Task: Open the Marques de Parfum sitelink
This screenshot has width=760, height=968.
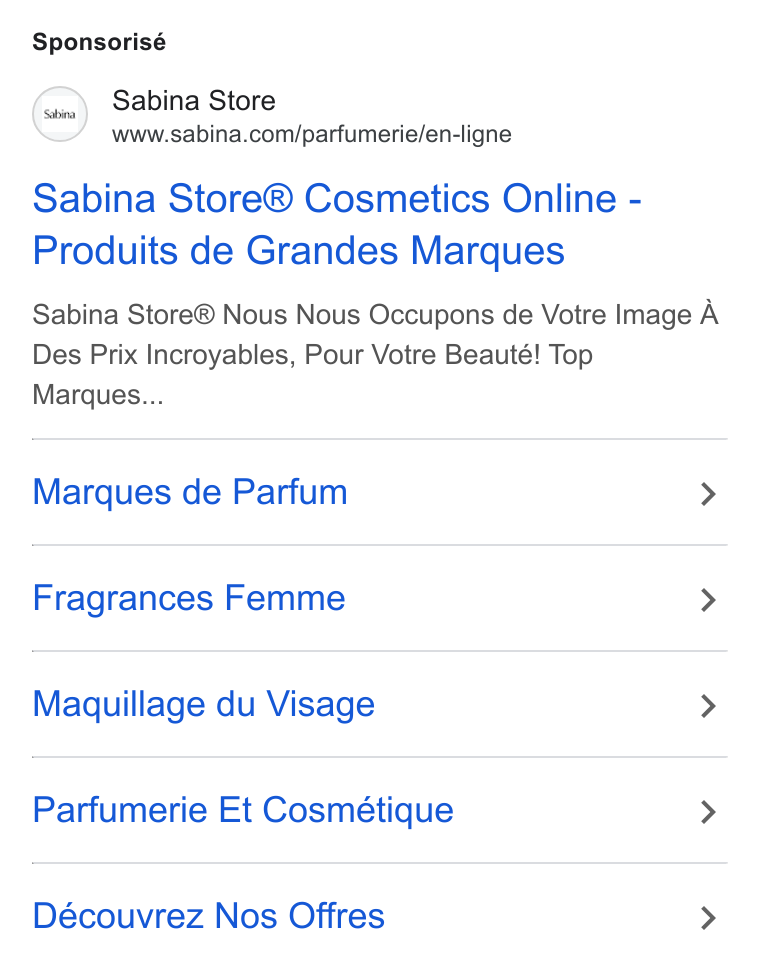Action: (x=380, y=493)
